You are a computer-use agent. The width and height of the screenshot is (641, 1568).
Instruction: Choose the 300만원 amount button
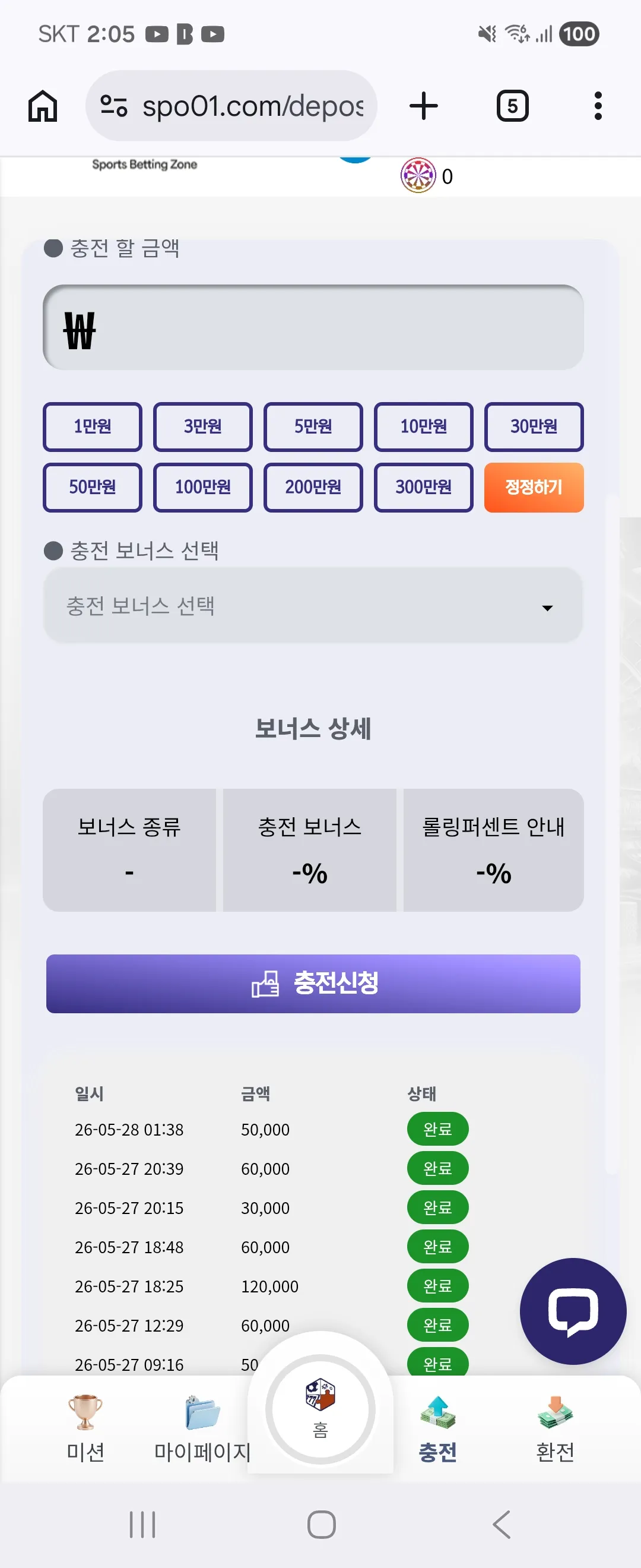pyautogui.click(x=423, y=488)
